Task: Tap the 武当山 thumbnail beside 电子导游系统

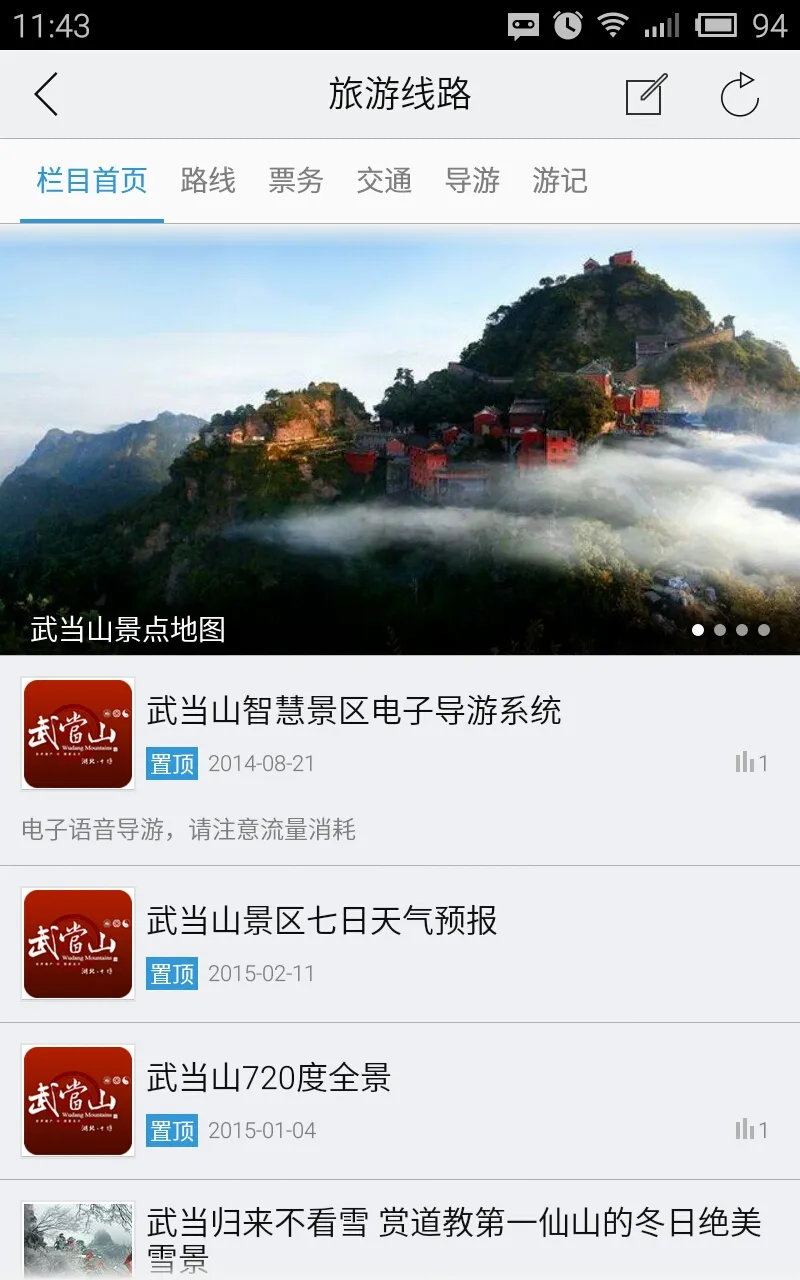Action: click(x=77, y=733)
